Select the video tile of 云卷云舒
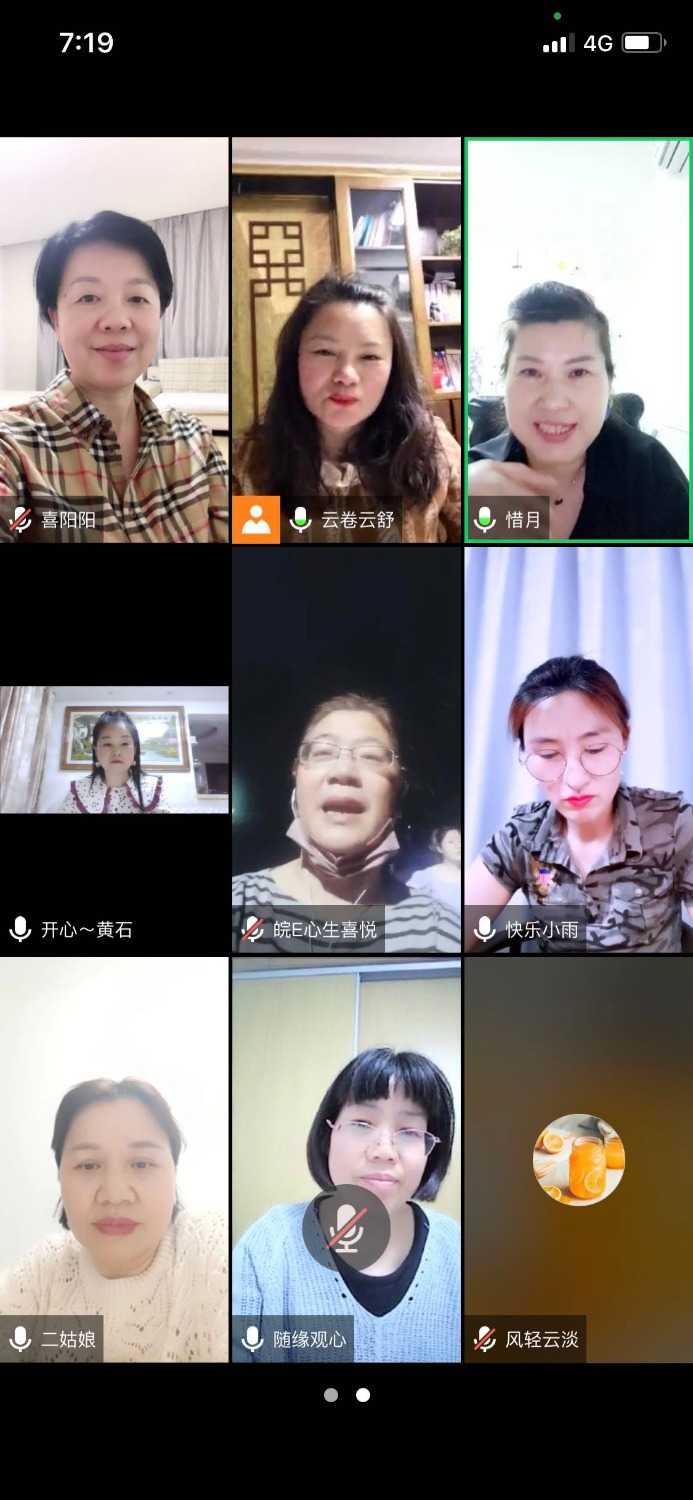This screenshot has width=693, height=1500. [346, 340]
